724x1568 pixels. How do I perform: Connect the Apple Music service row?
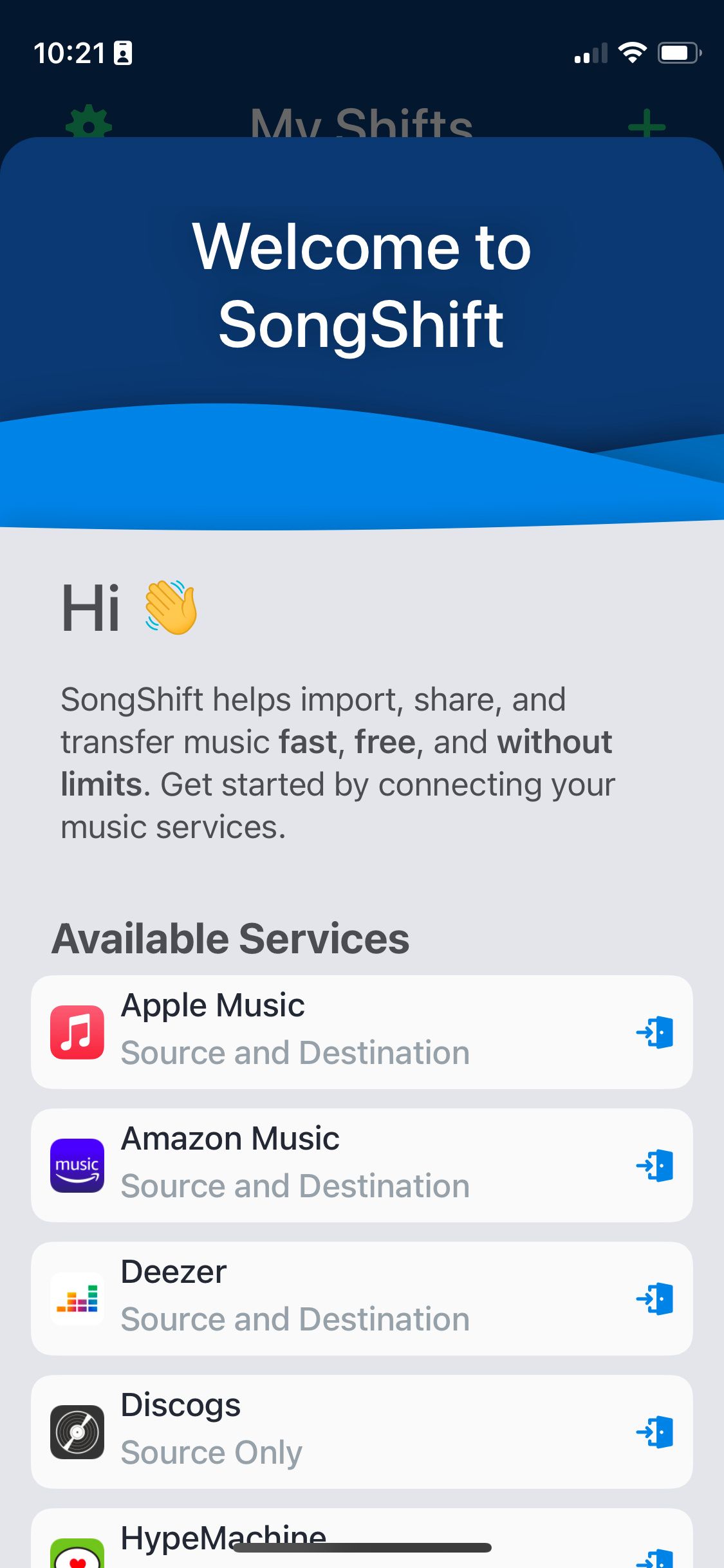[x=362, y=1031]
